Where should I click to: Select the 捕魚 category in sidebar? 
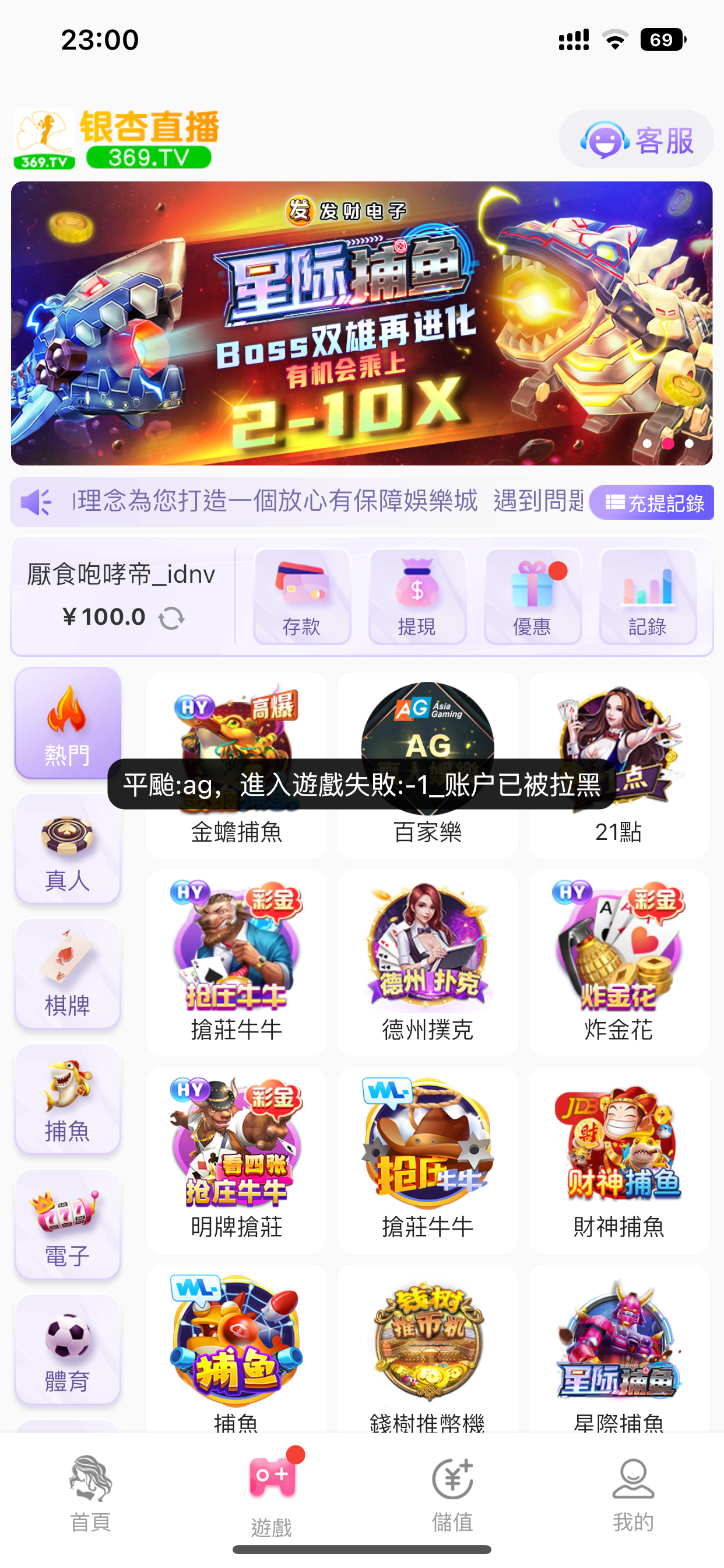pos(68,1100)
